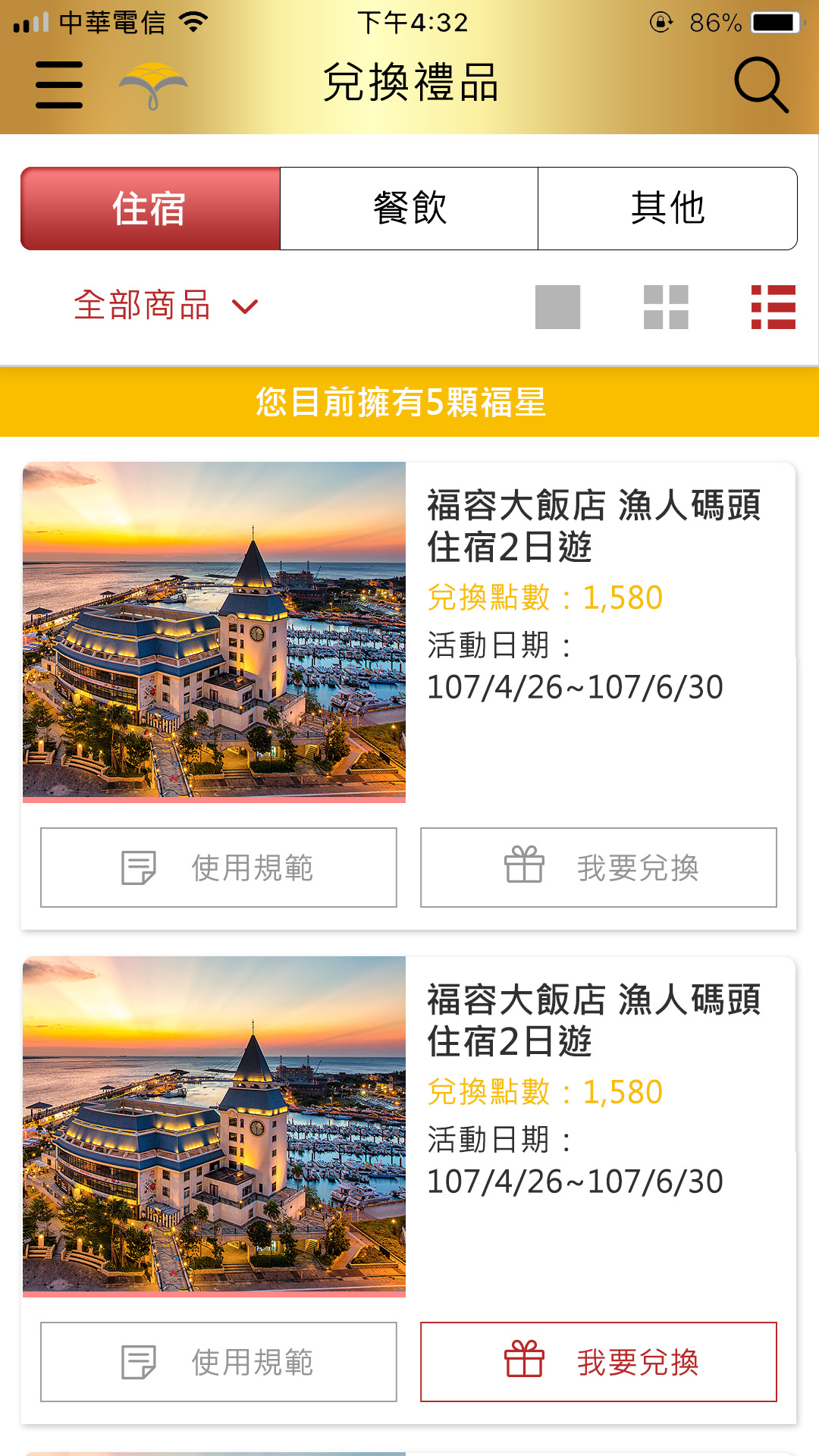Viewport: 819px width, 1456px height.
Task: Expand the 全部商品 dropdown
Action: 165,306
